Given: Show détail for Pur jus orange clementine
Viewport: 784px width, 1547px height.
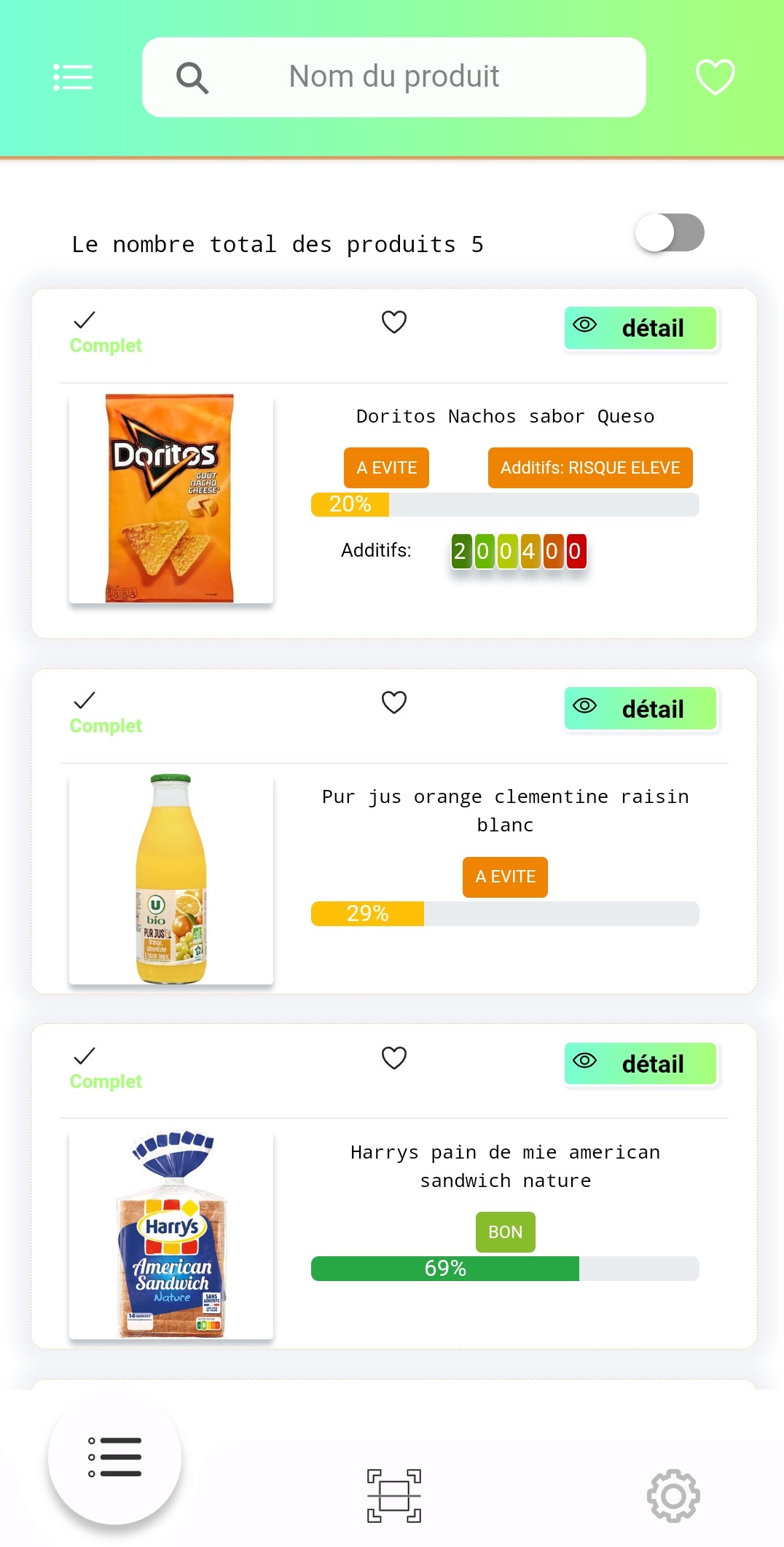Looking at the screenshot, I should click(x=640, y=709).
